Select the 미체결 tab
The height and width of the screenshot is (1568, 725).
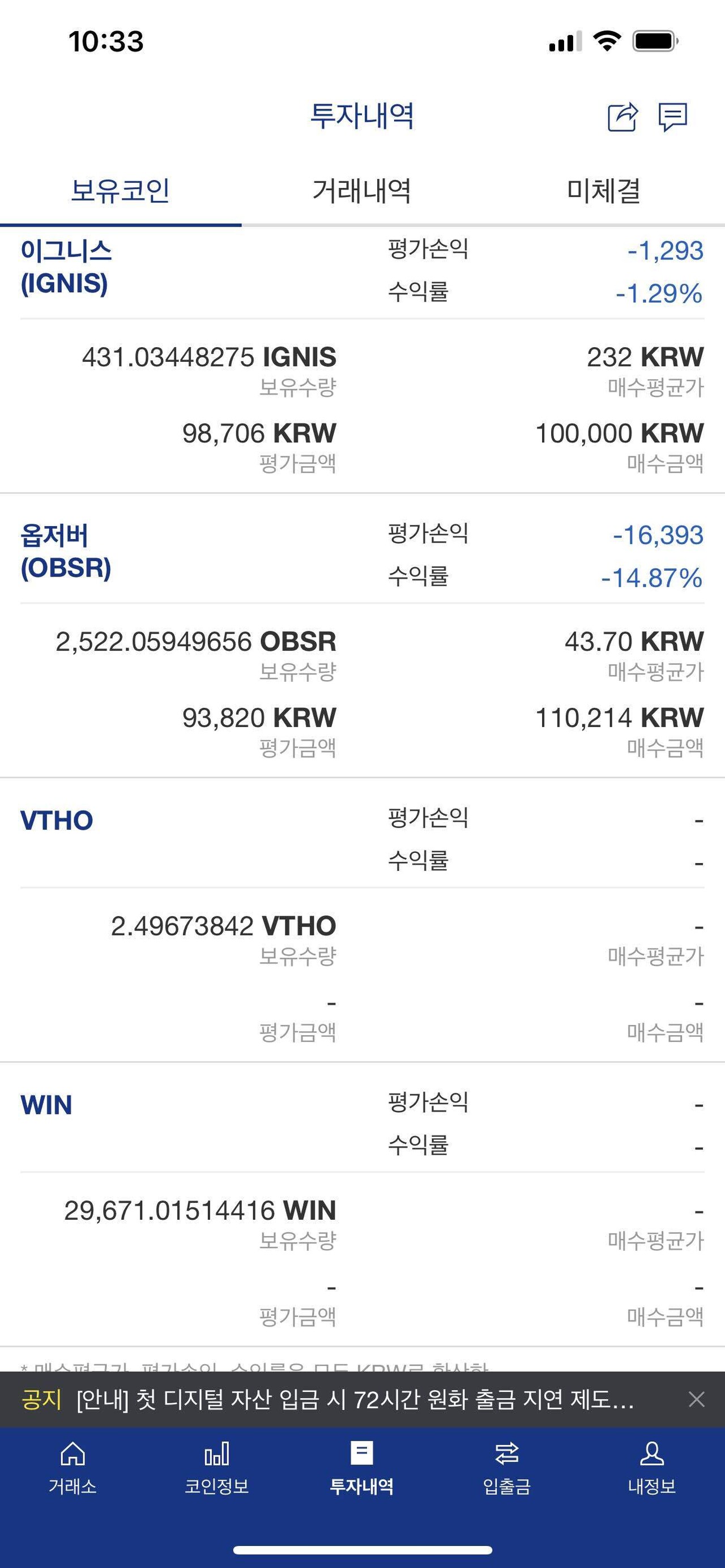click(x=603, y=190)
